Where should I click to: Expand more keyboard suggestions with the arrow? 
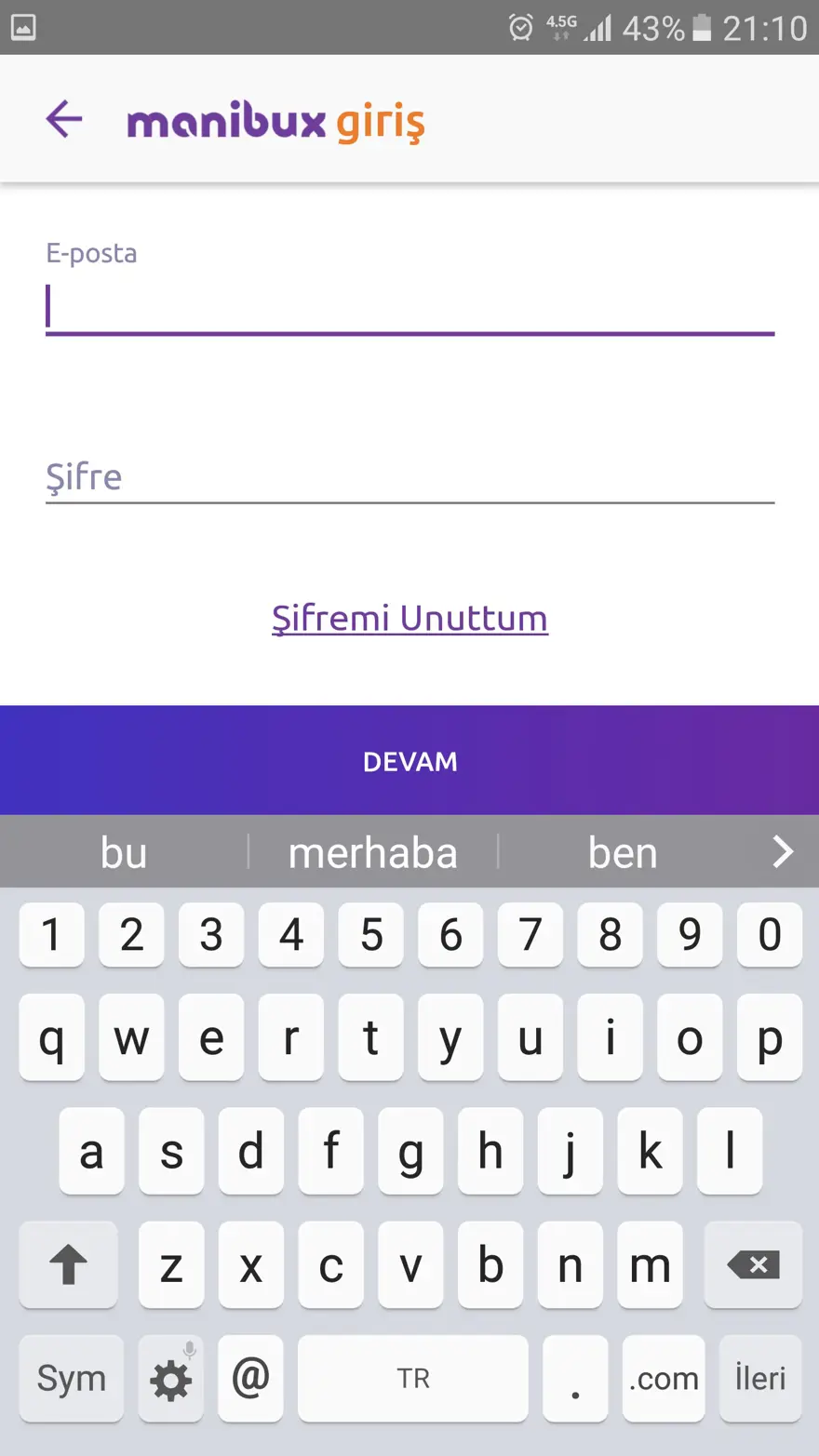pos(783,851)
